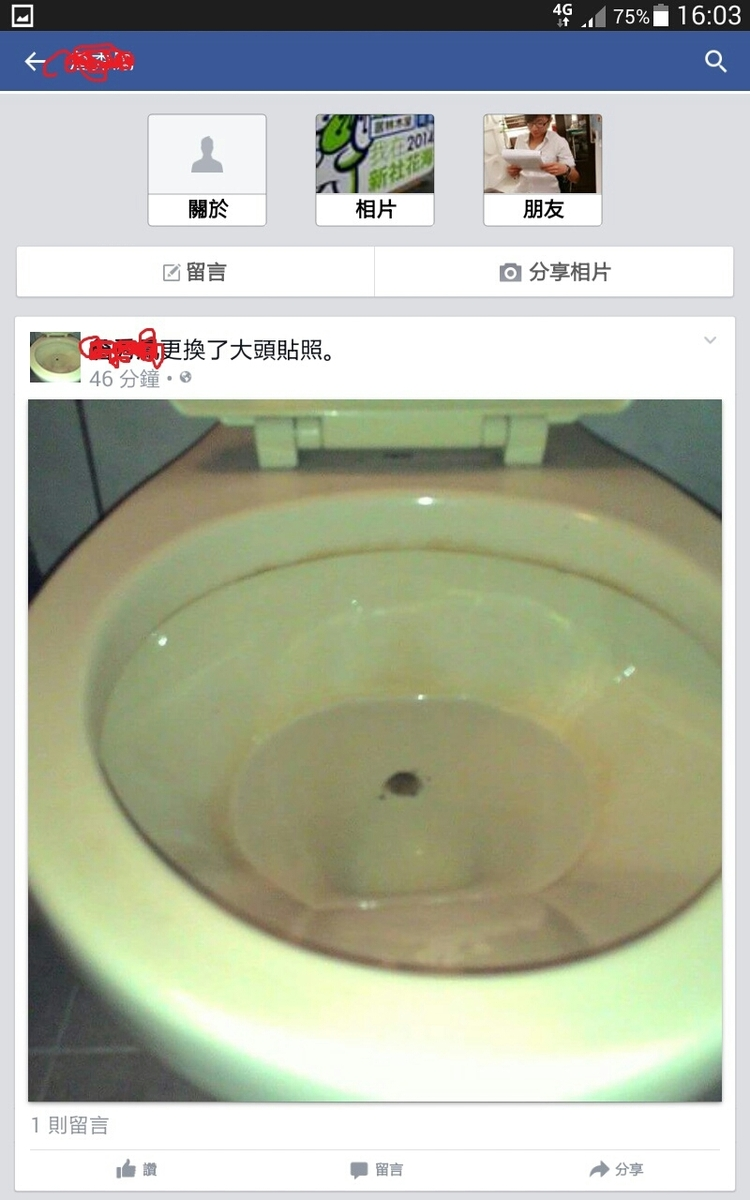Go back with the top-left arrow
750x1200 pixels.
click(x=34, y=62)
